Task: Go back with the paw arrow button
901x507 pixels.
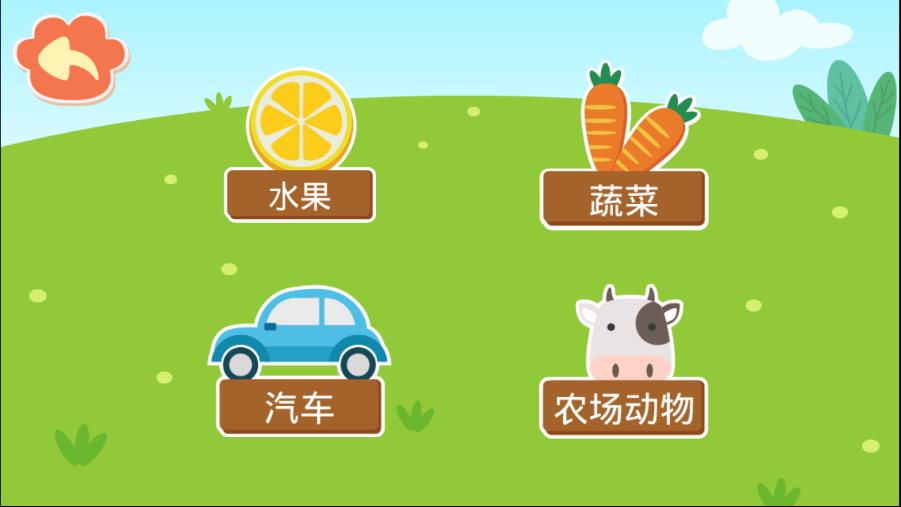Action: click(x=69, y=58)
